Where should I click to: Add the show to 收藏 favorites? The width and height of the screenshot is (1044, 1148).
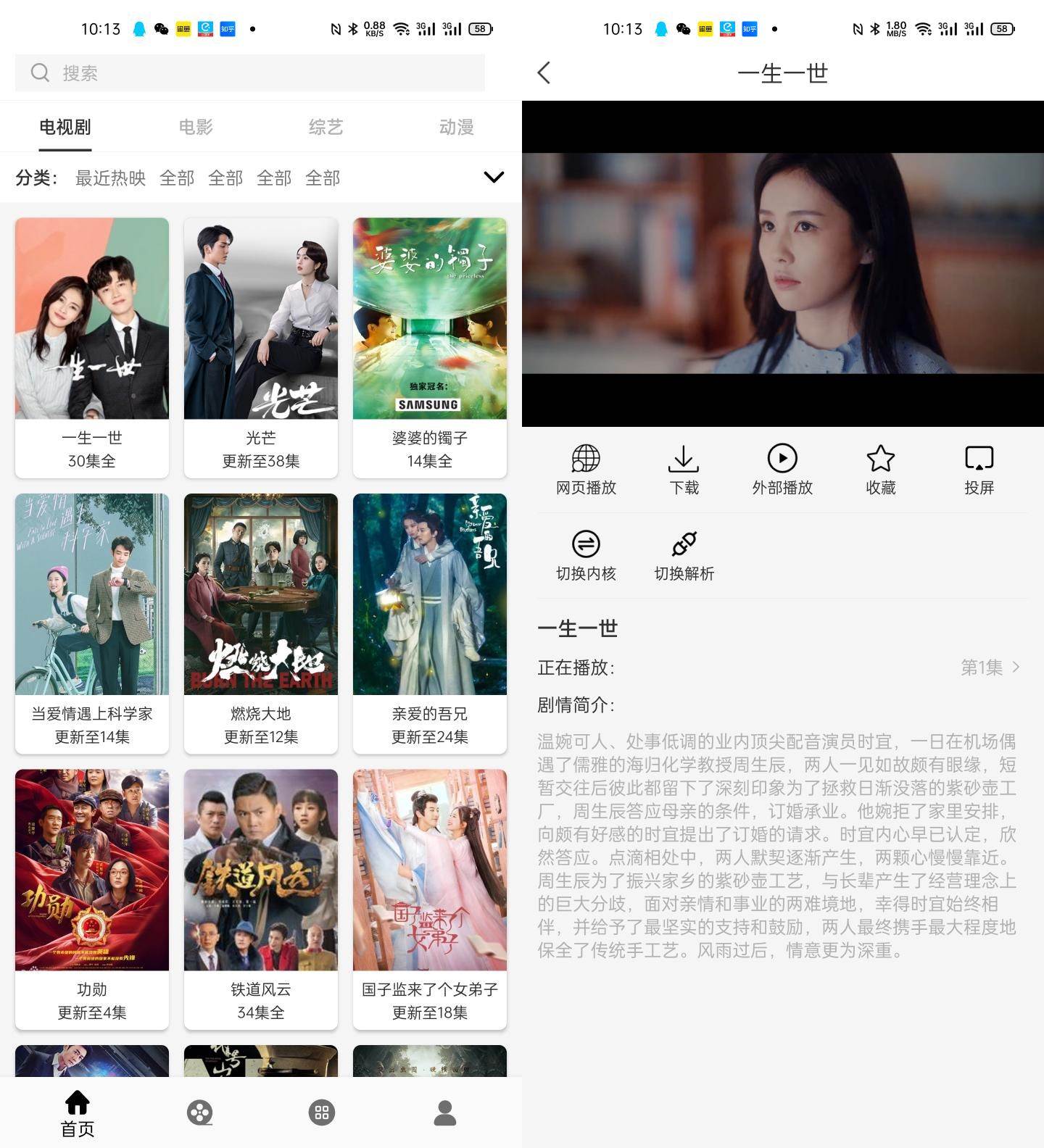[x=880, y=470]
